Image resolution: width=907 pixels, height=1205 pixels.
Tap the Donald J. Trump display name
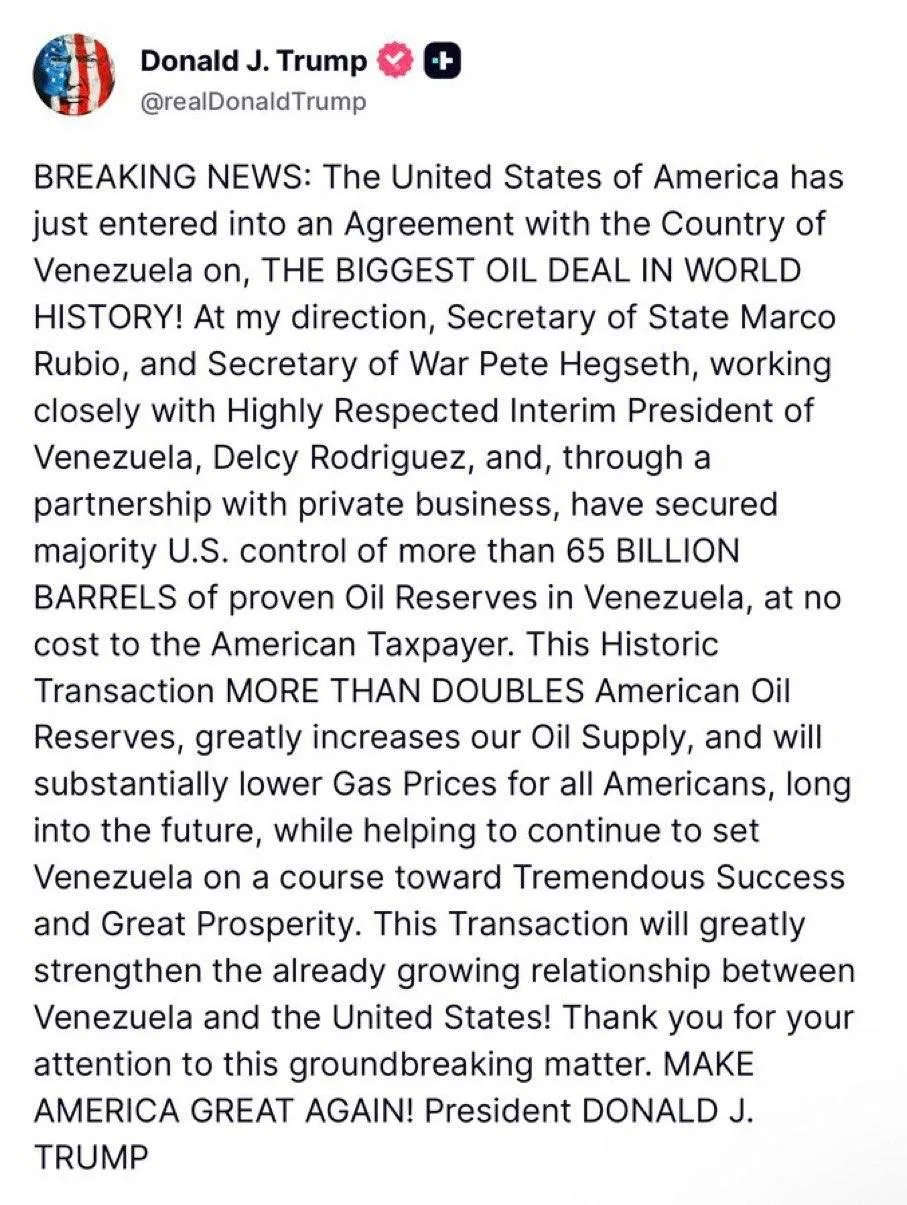tap(254, 61)
